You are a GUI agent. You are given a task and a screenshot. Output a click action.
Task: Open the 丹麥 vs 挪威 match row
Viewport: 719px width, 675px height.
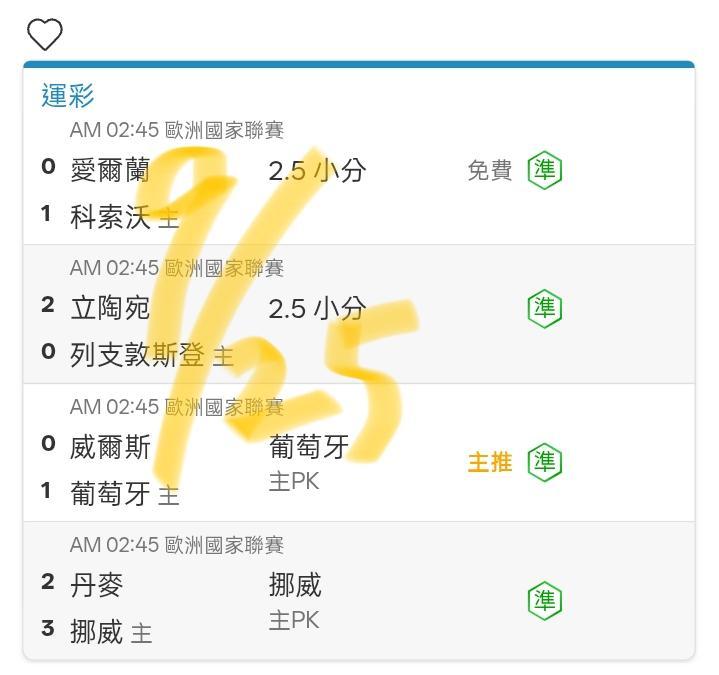[x=359, y=590]
